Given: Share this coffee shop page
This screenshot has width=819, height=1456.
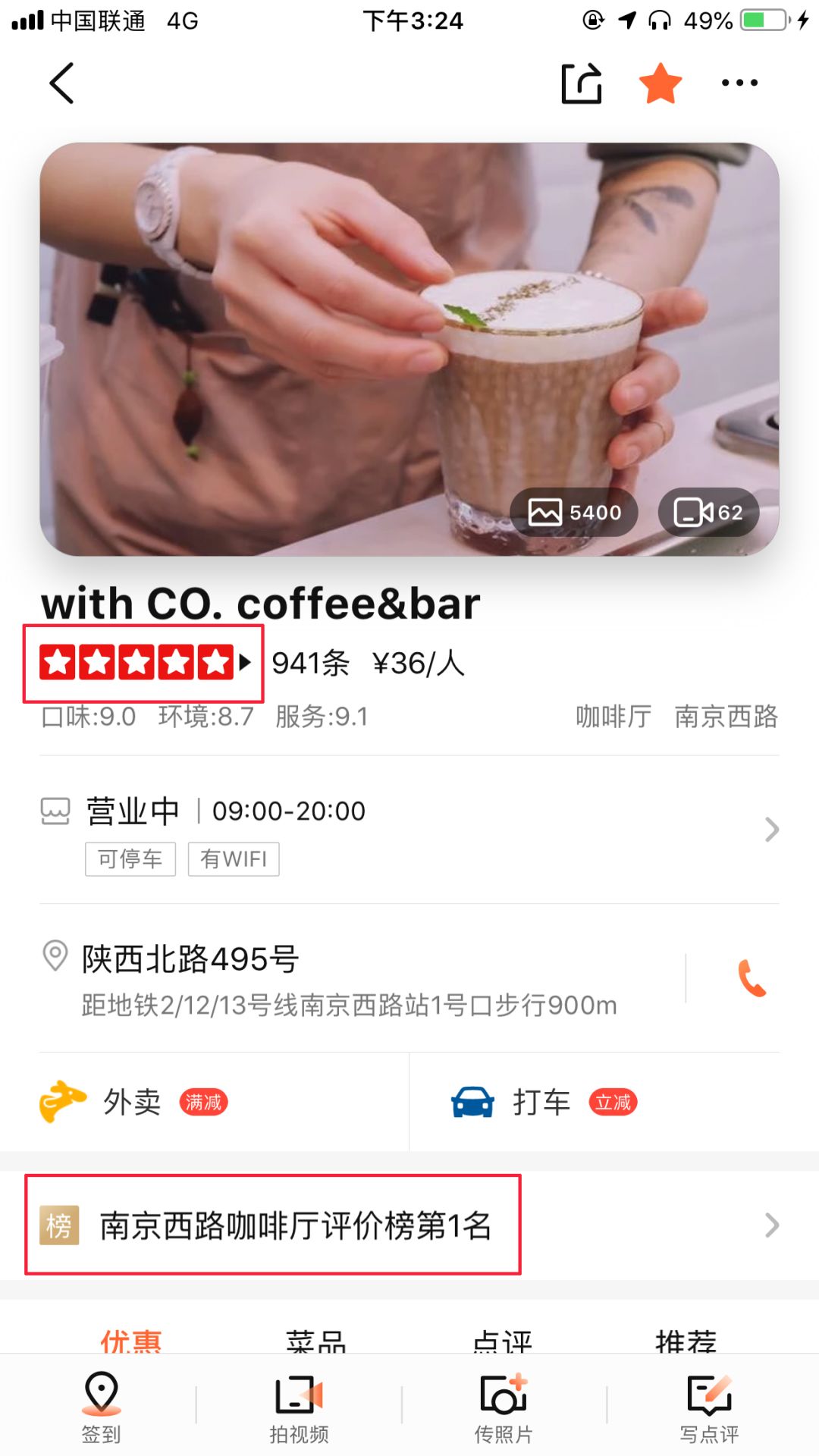Looking at the screenshot, I should click(582, 83).
